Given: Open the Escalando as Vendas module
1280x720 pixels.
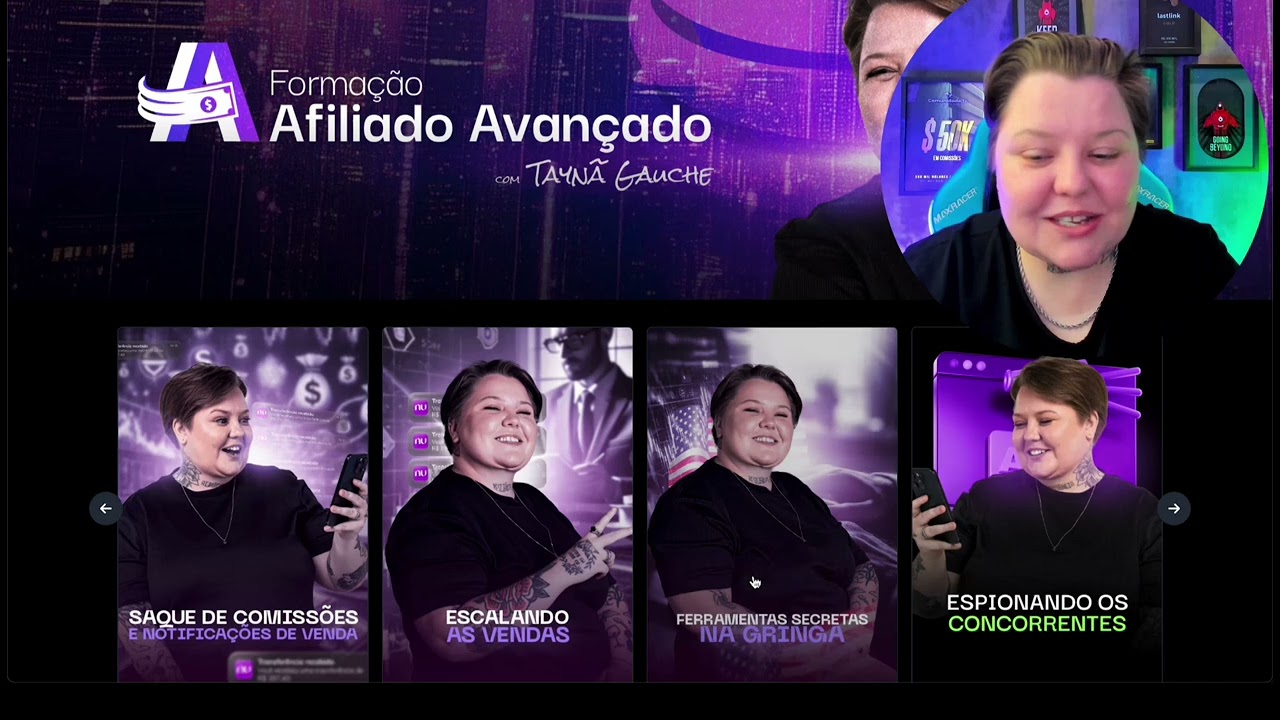Looking at the screenshot, I should [507, 505].
